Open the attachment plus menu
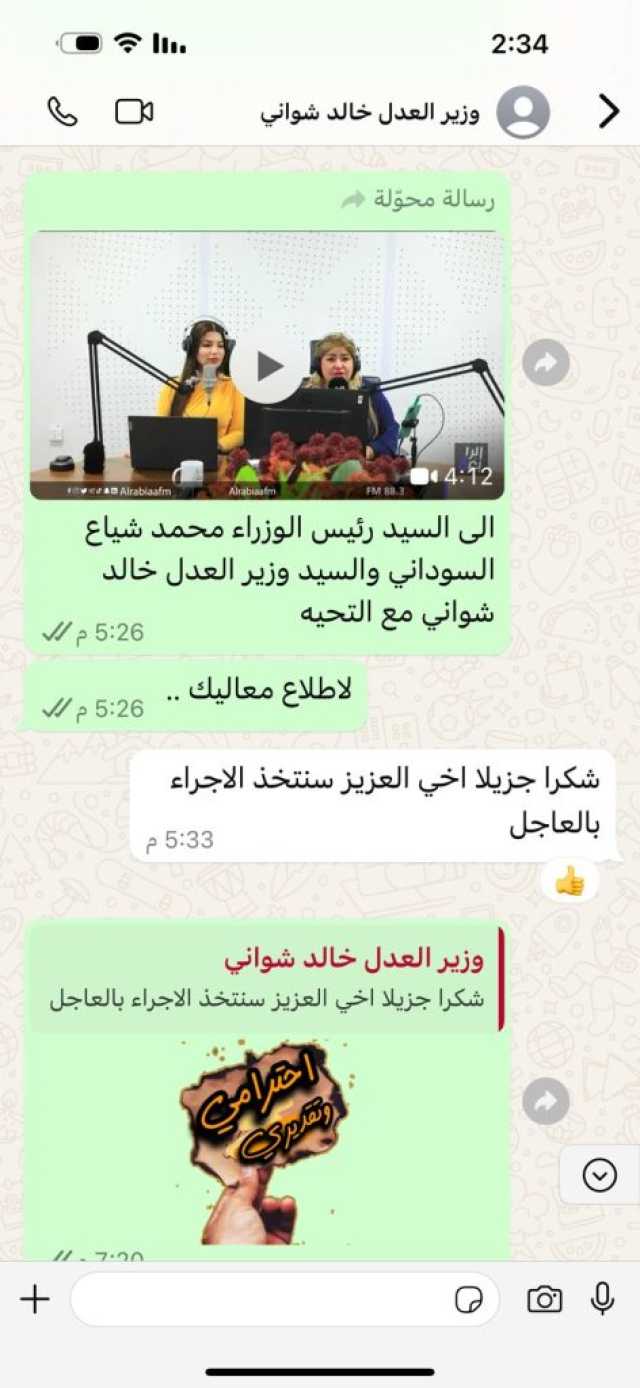 point(35,1299)
